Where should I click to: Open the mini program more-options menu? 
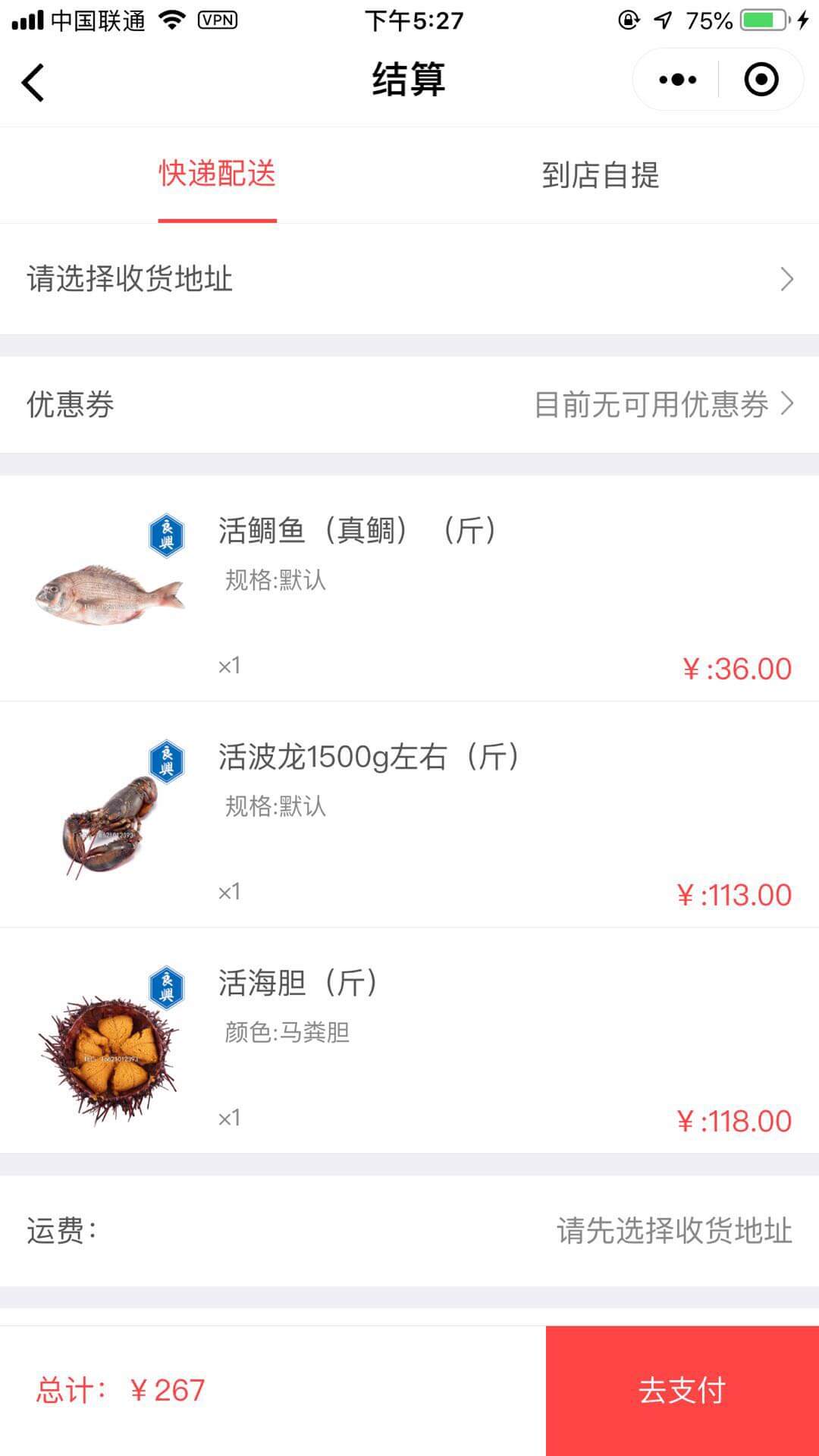click(677, 80)
